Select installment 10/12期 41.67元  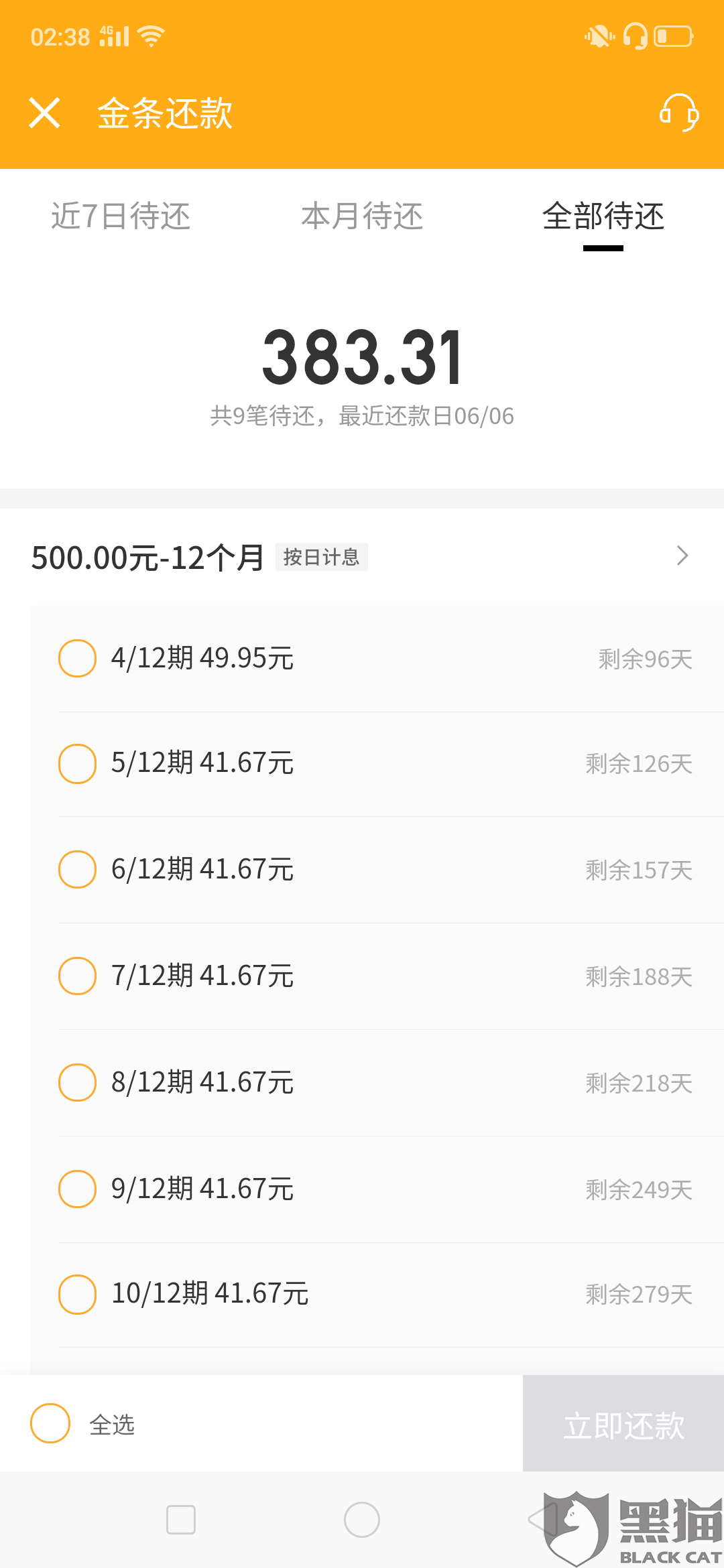pos(77,1294)
